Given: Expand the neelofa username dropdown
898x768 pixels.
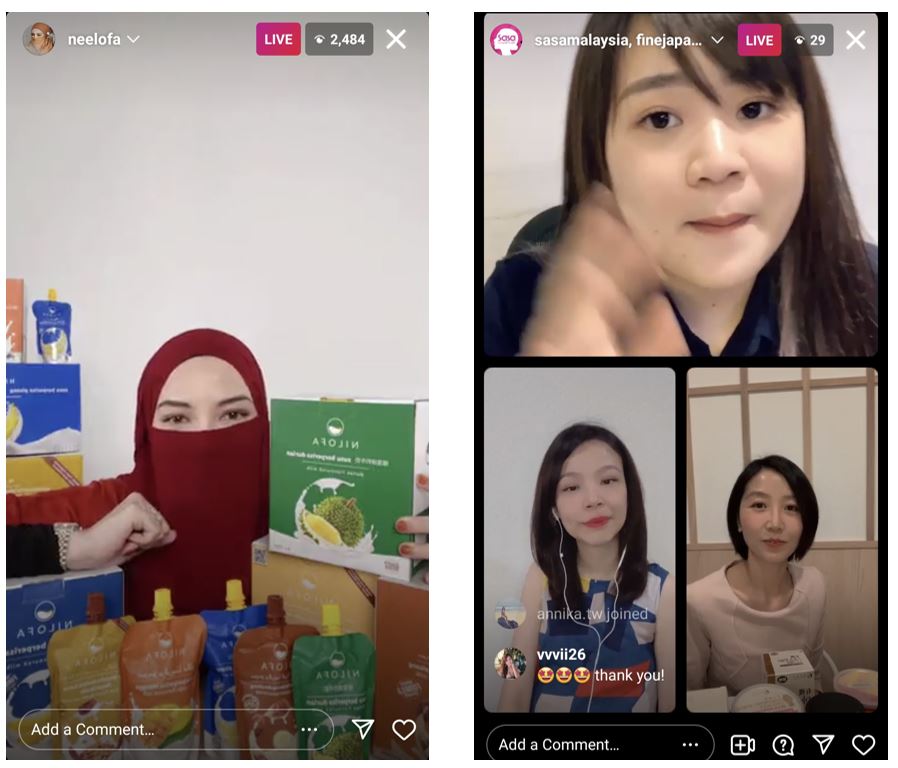Looking at the screenshot, I should tap(133, 40).
